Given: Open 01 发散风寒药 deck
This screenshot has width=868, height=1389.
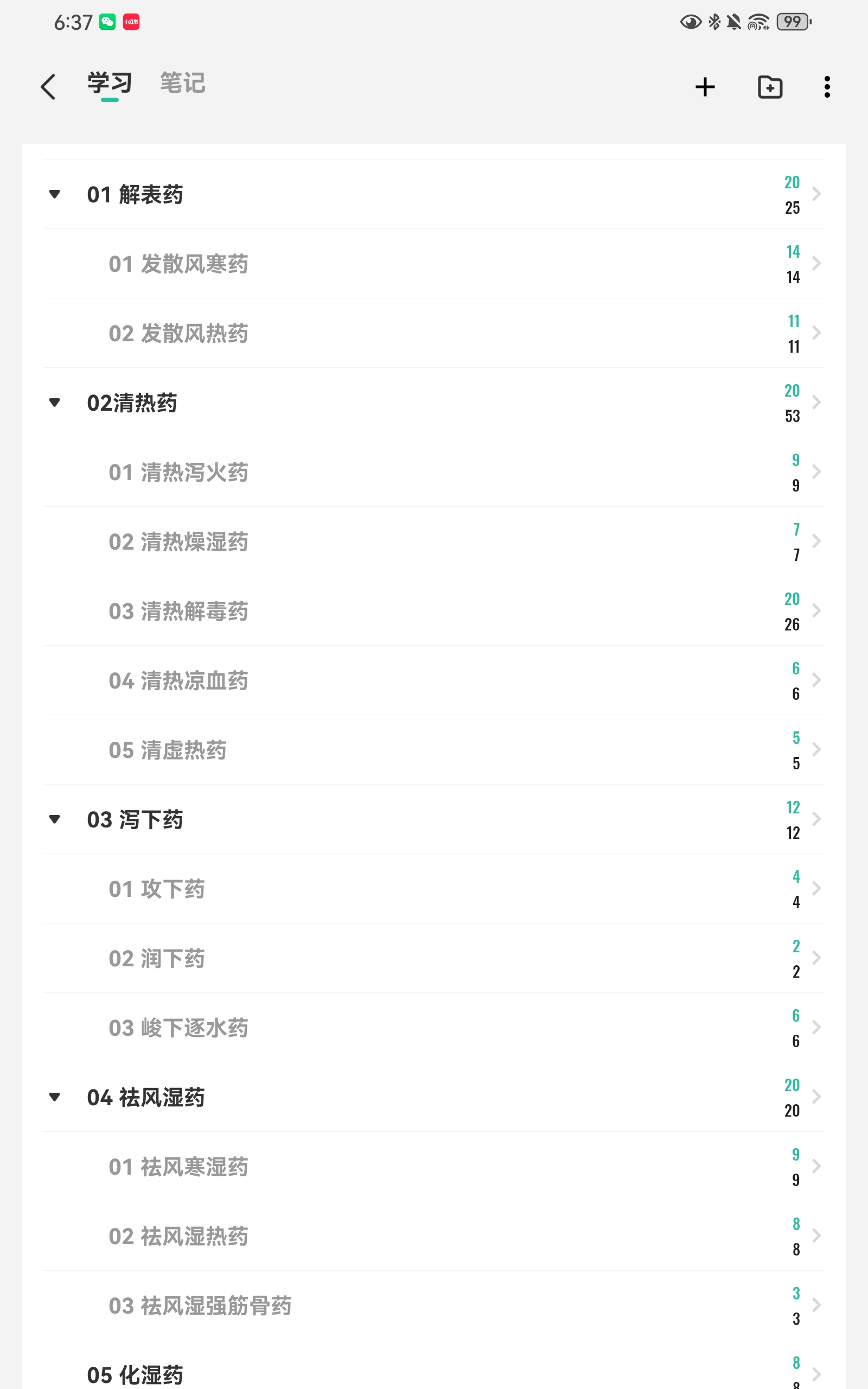Looking at the screenshot, I should 434,264.
